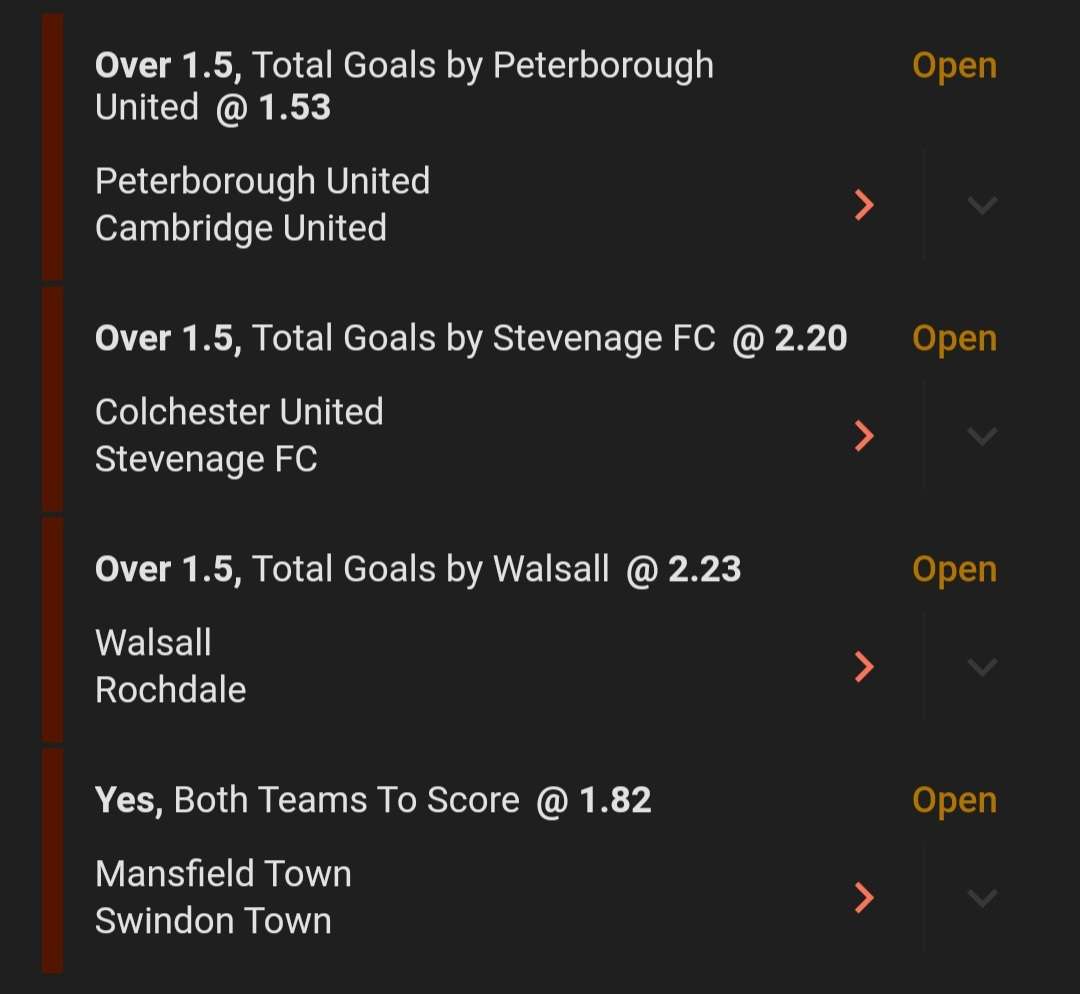
Task: Open Mansfield Town vs Swindon Town match arrow
Action: [864, 898]
